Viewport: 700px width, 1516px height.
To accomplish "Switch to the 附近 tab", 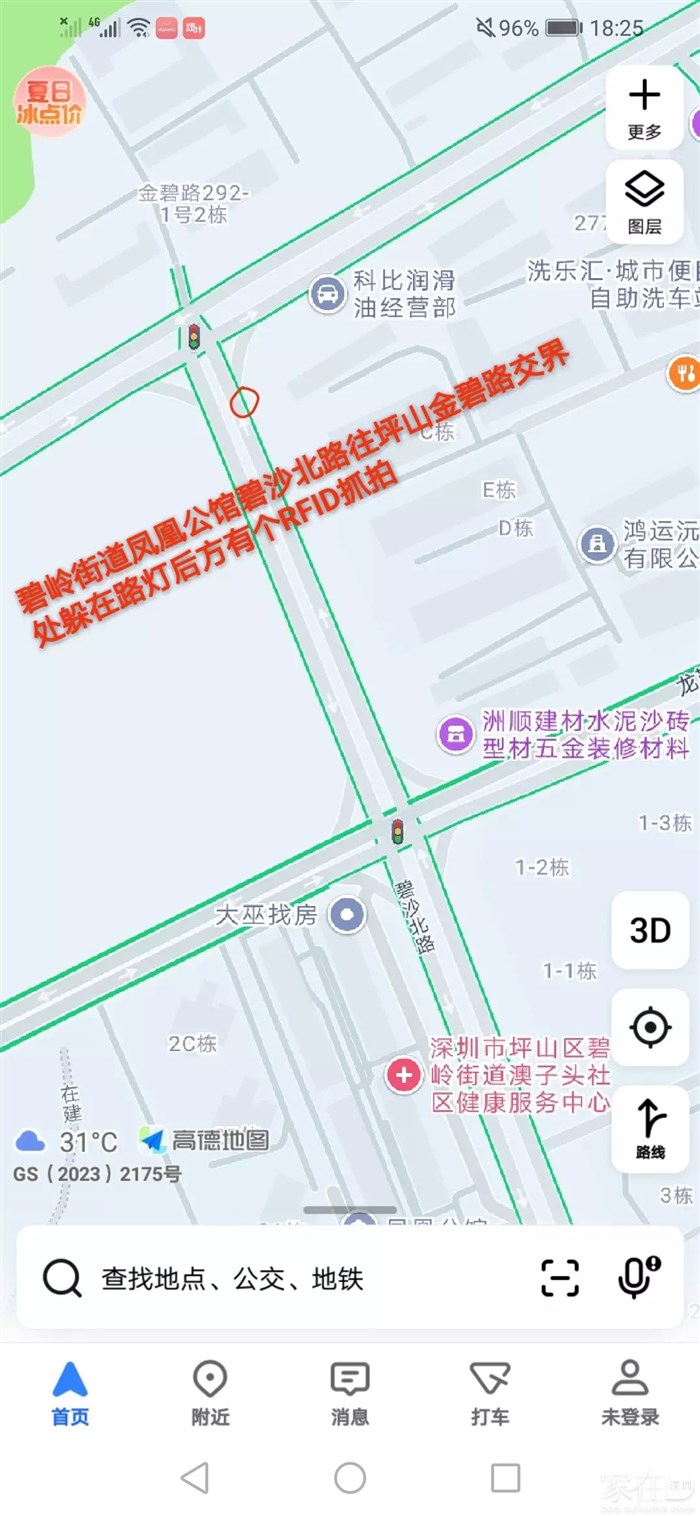I will (210, 1393).
